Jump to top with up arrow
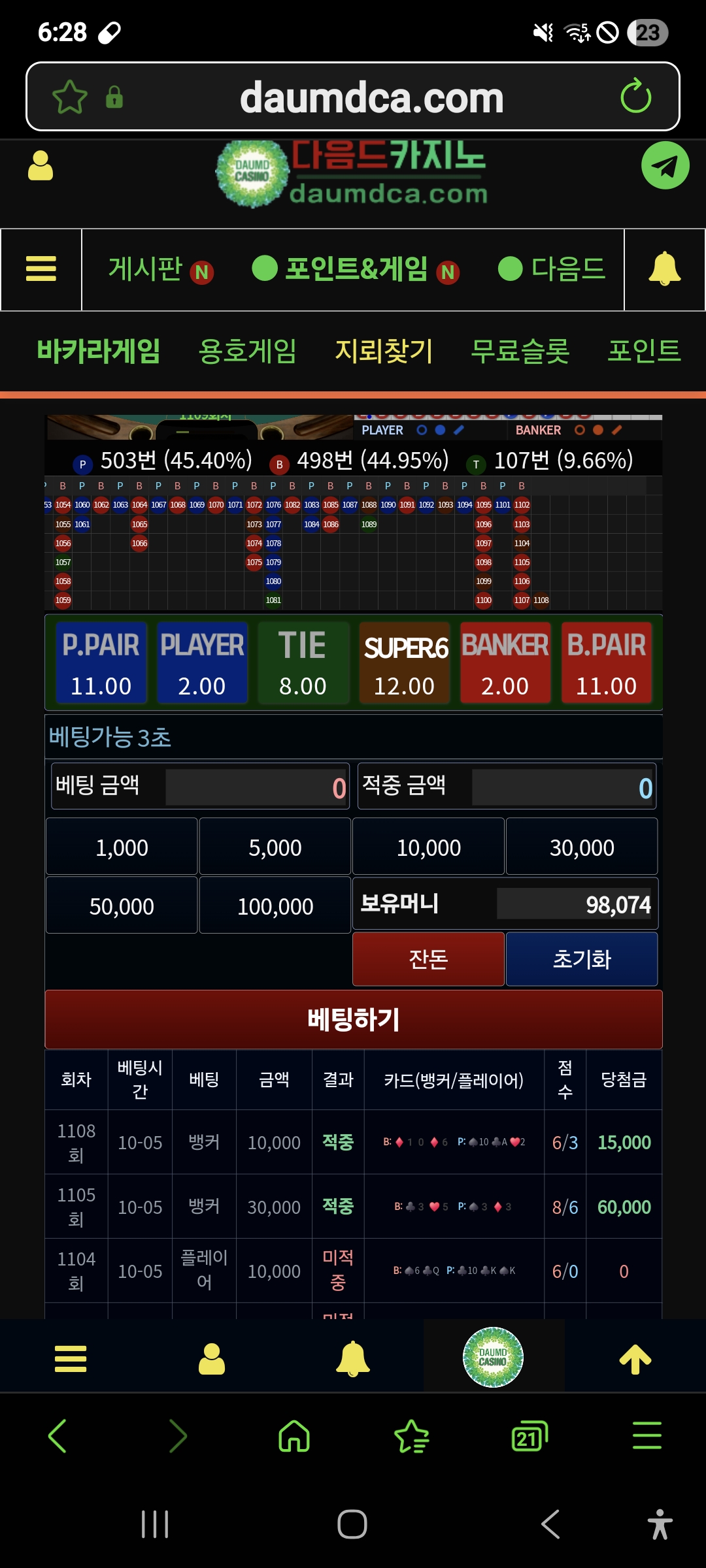The width and height of the screenshot is (706, 1568). click(635, 1360)
